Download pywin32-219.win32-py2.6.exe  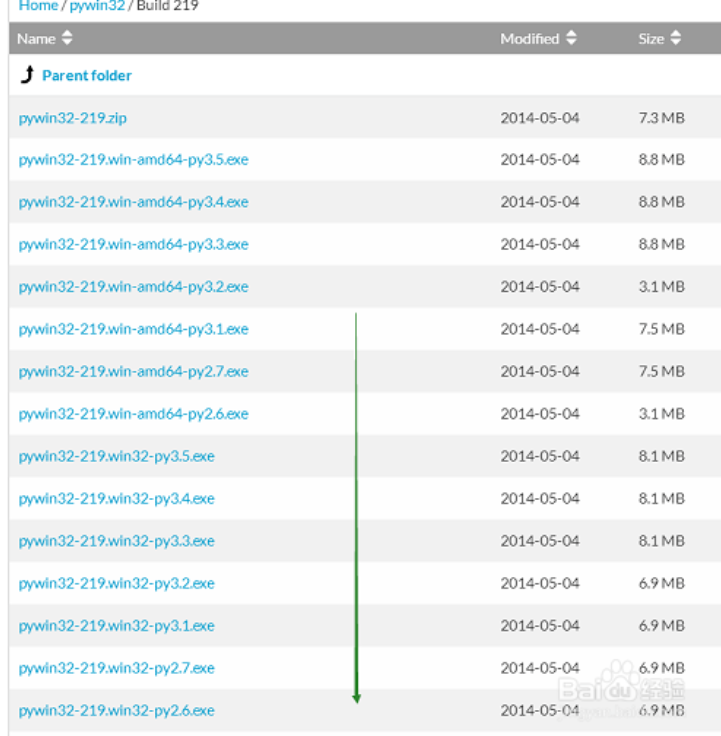[116, 711]
